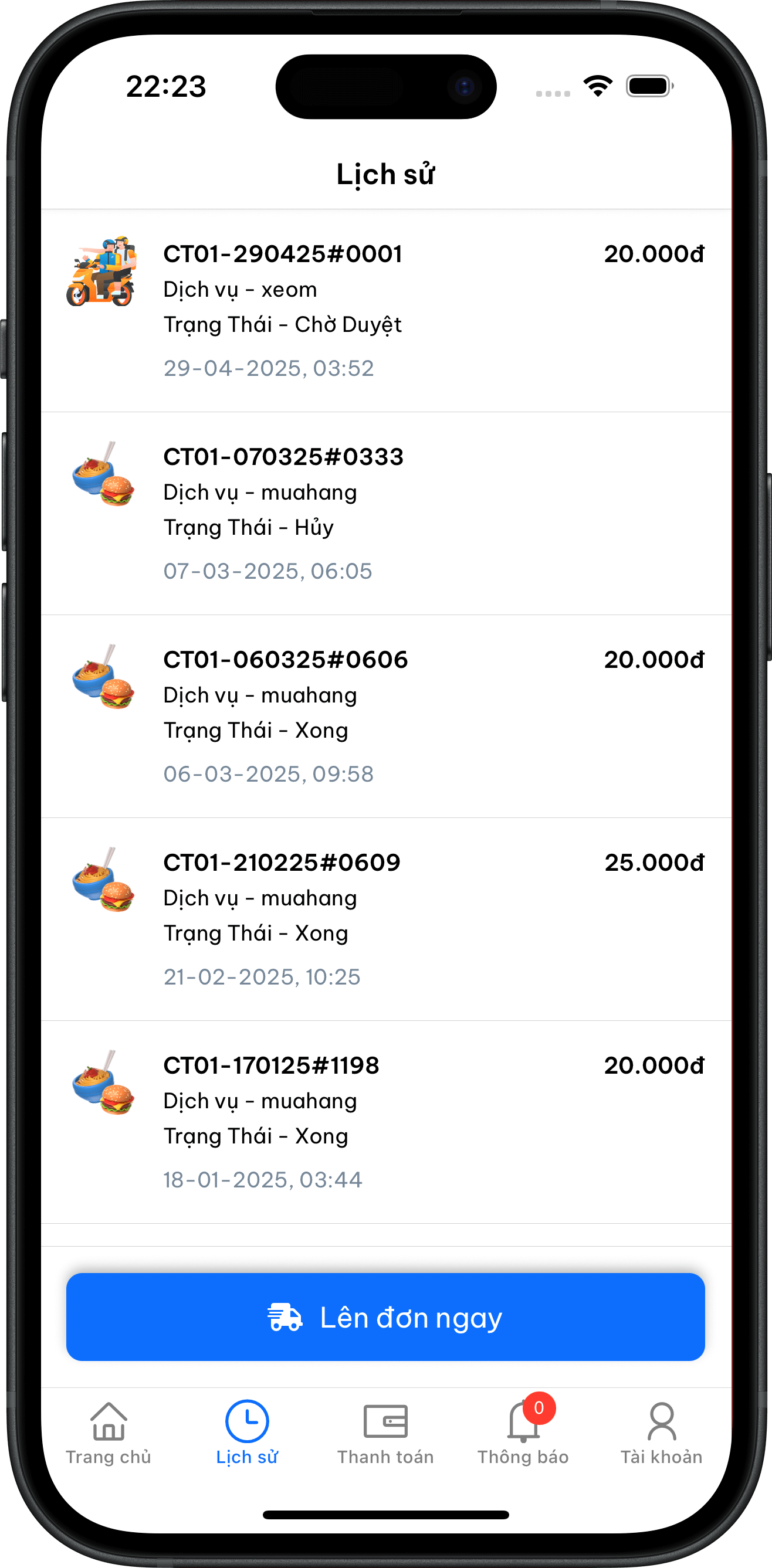Tap the Lên đơn ngay button

[x=385, y=1316]
